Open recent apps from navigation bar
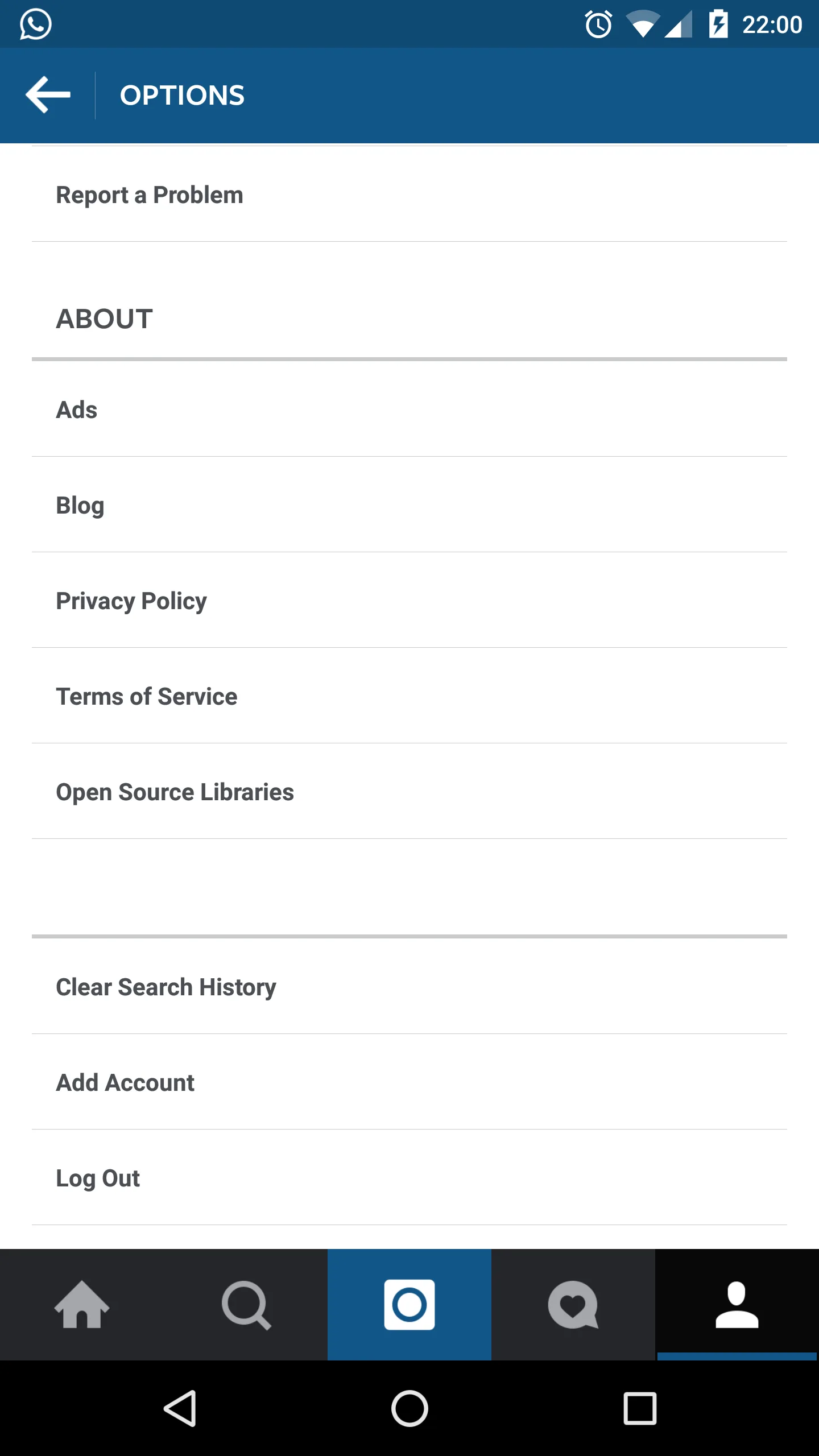The height and width of the screenshot is (1456, 819). coord(640,1408)
